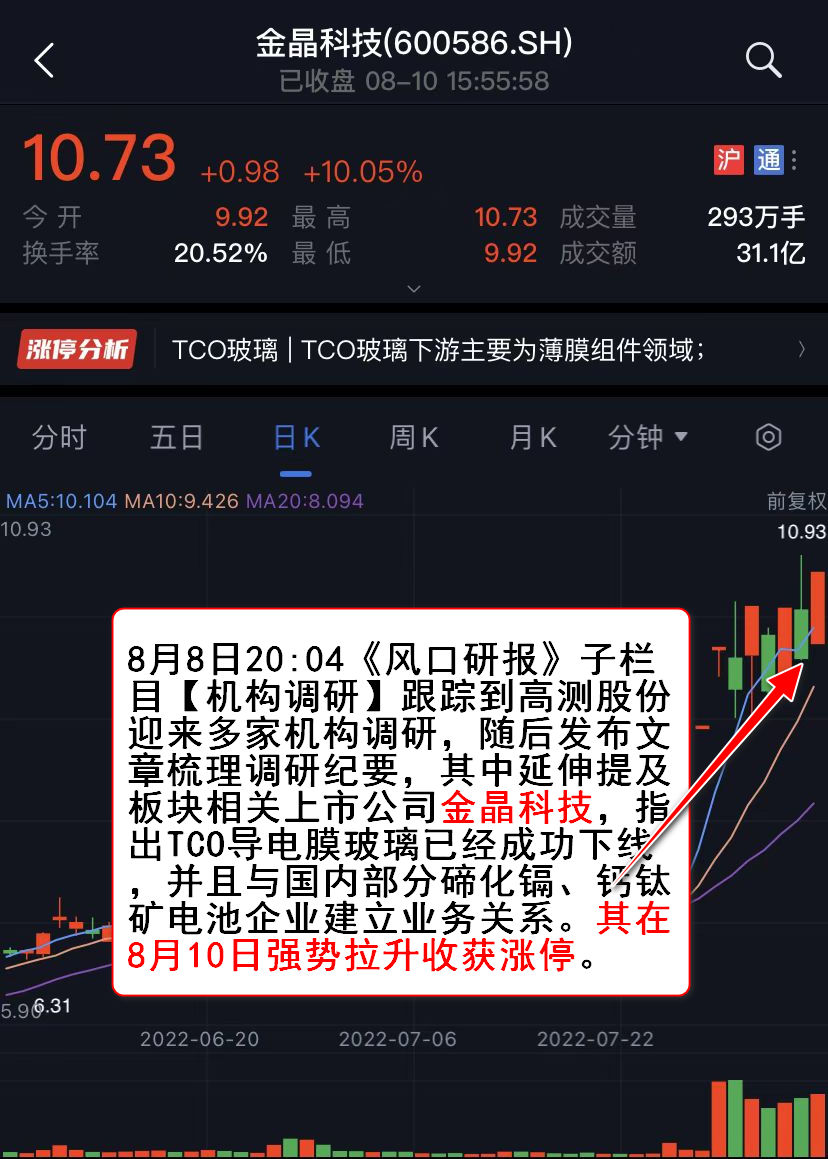The width and height of the screenshot is (828, 1159).
Task: Switch to the 五日 chart tab
Action: coord(177,438)
